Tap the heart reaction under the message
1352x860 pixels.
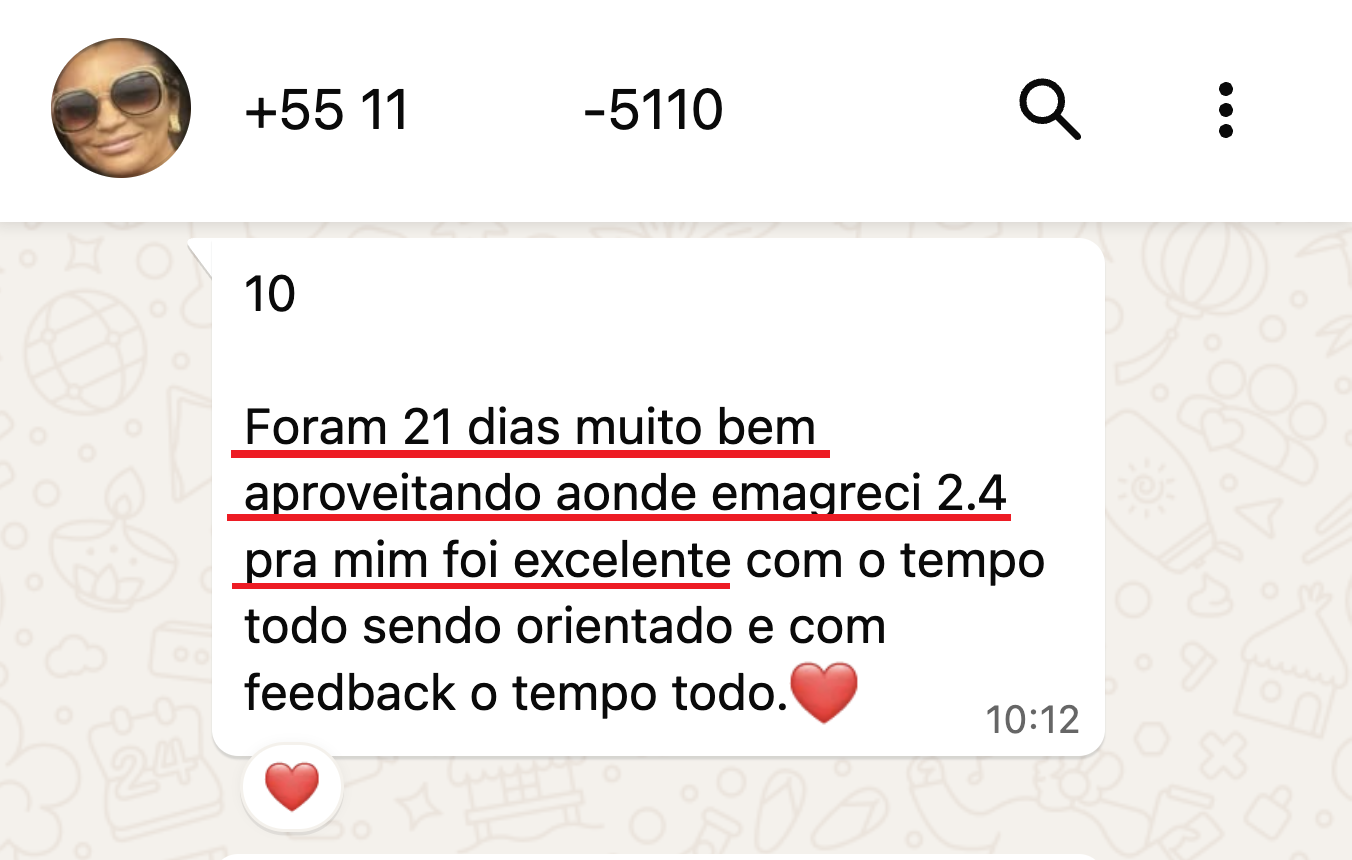coord(292,786)
